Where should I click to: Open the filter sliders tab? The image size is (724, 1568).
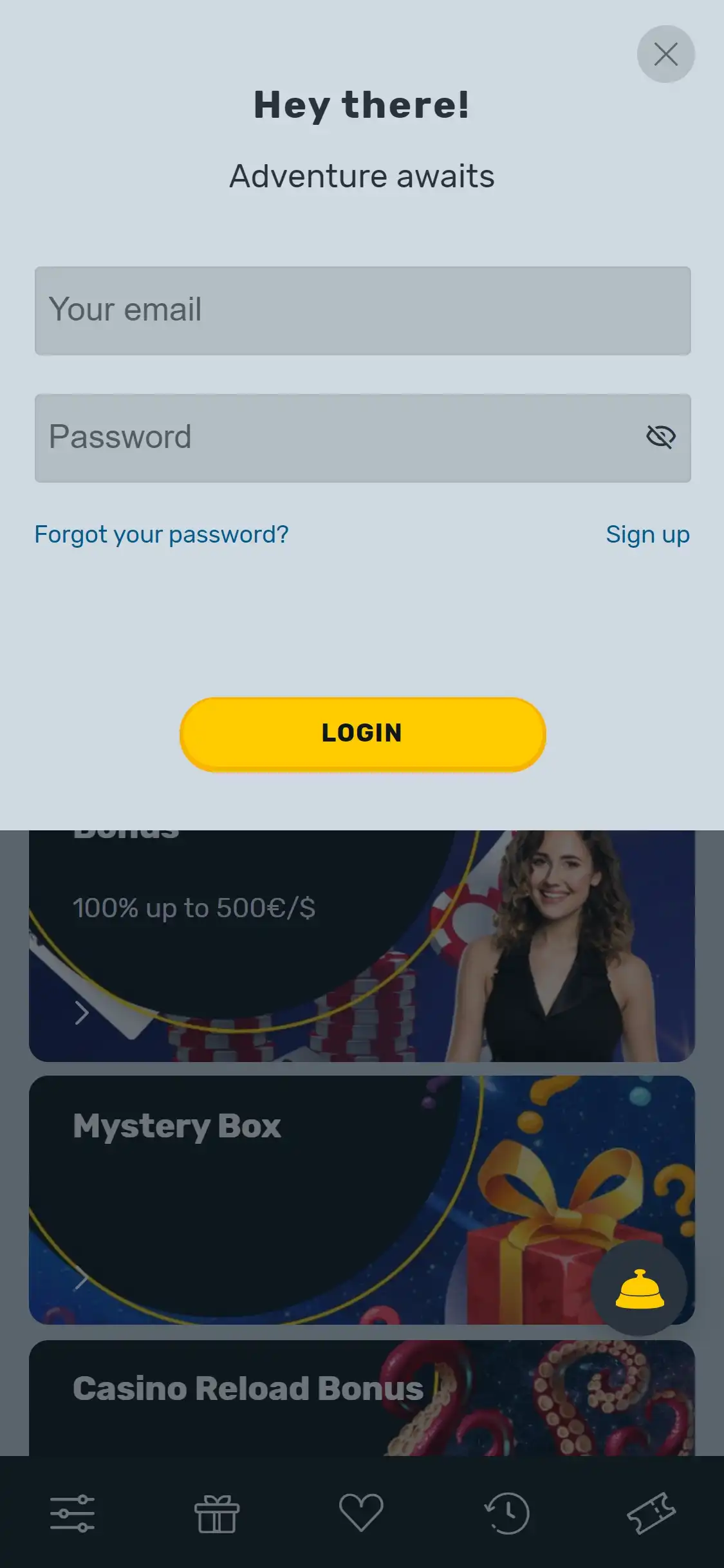(x=73, y=1513)
